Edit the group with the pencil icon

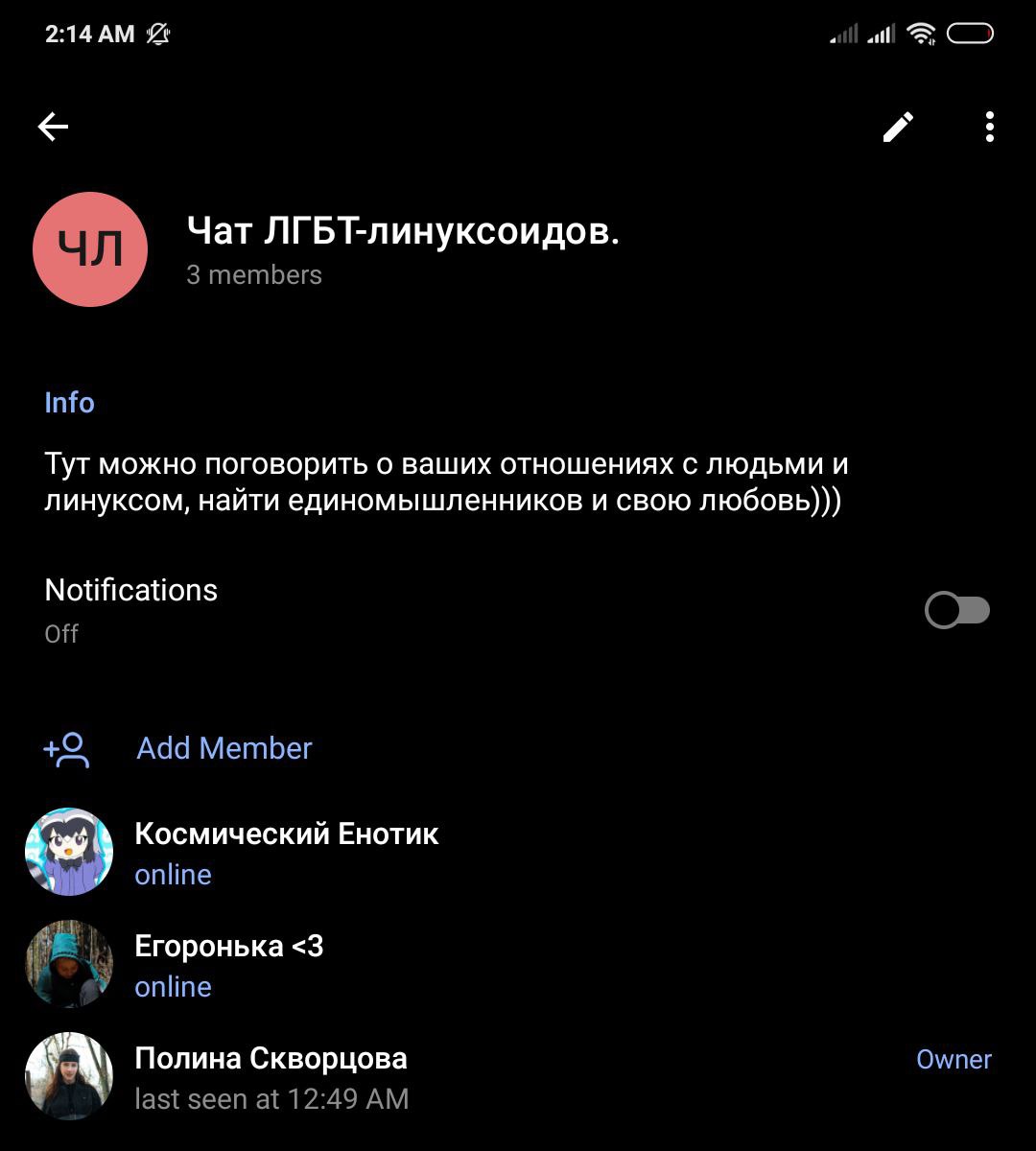click(898, 127)
